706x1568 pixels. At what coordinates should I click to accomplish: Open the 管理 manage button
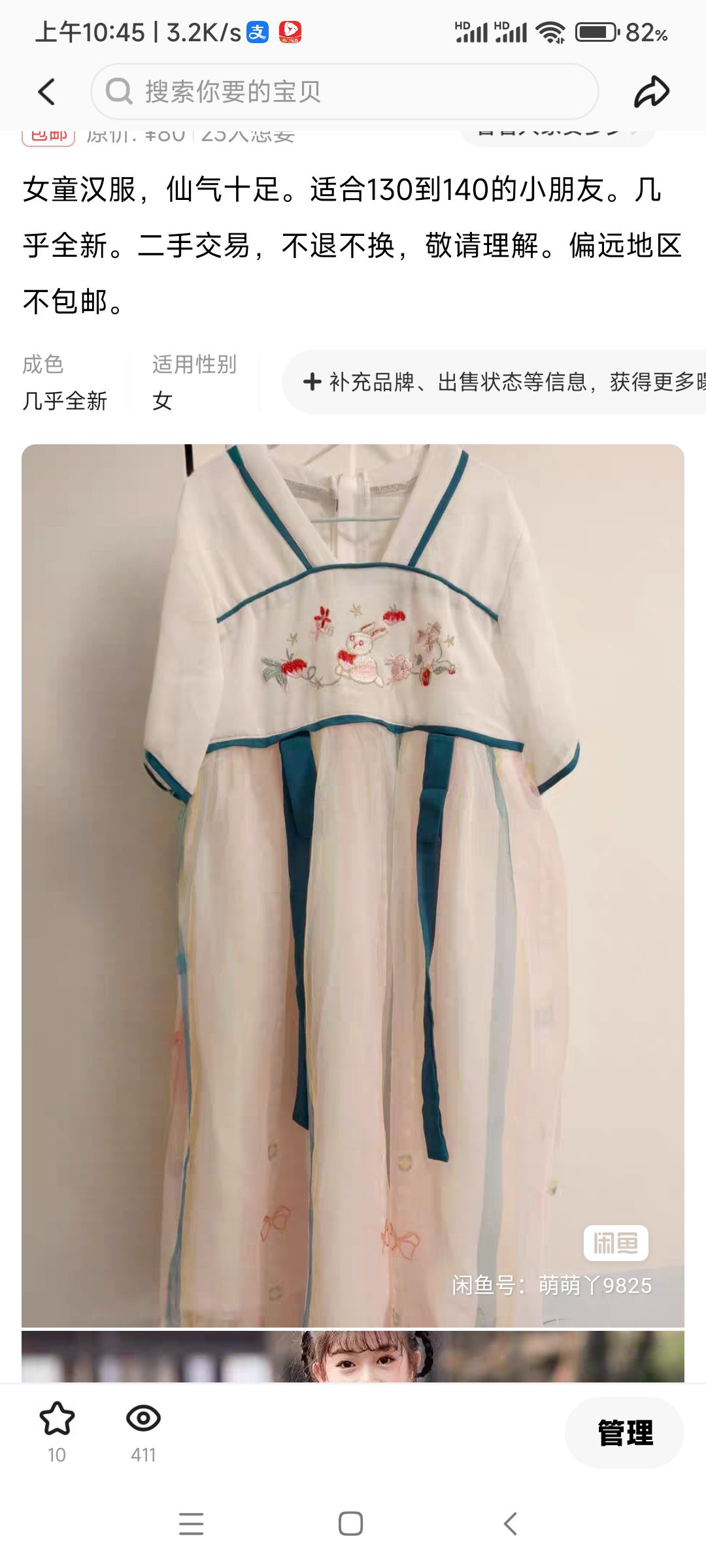point(624,1433)
